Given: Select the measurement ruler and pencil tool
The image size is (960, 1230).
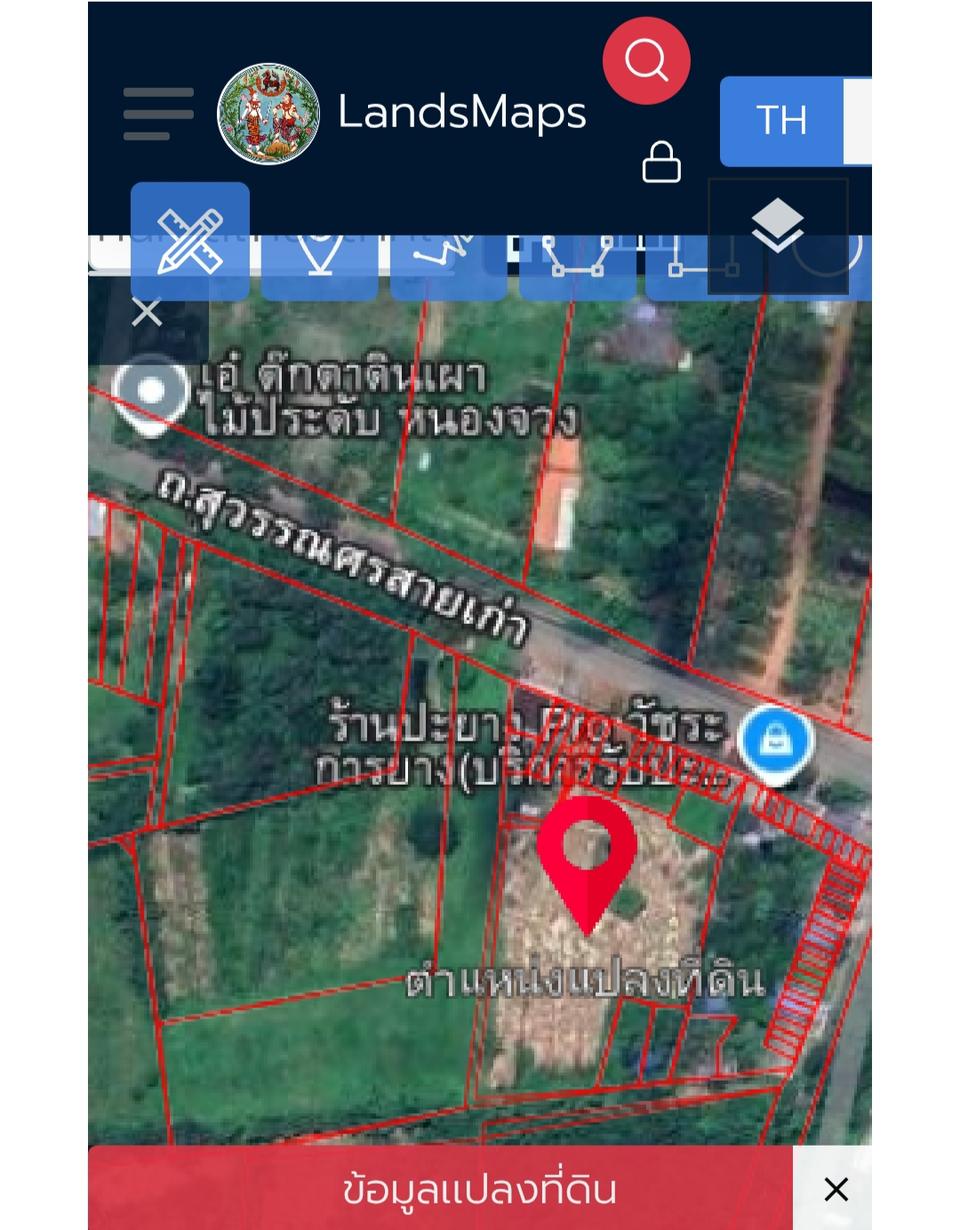Looking at the screenshot, I should click(189, 239).
